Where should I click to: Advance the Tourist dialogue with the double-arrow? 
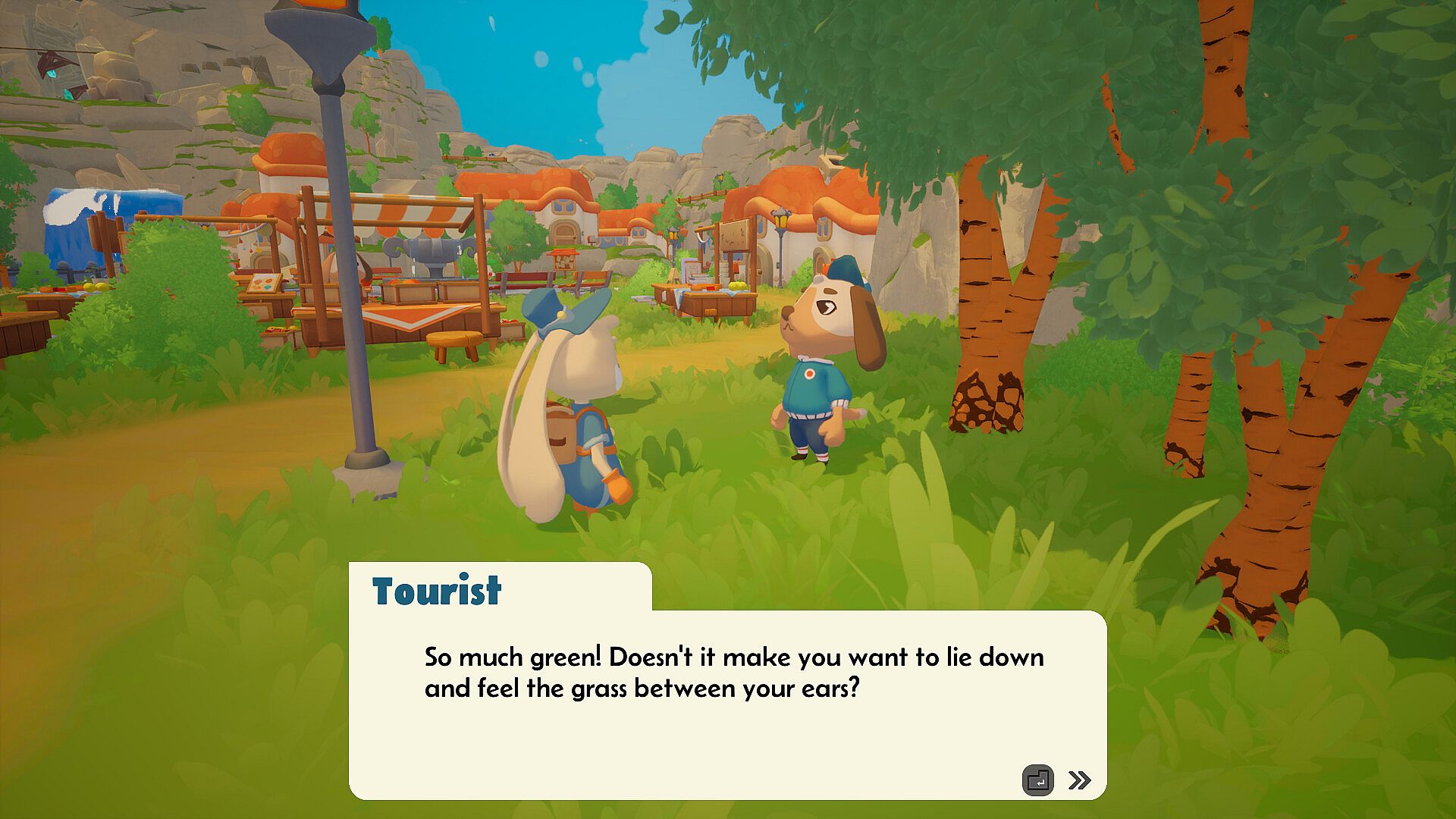click(1079, 780)
